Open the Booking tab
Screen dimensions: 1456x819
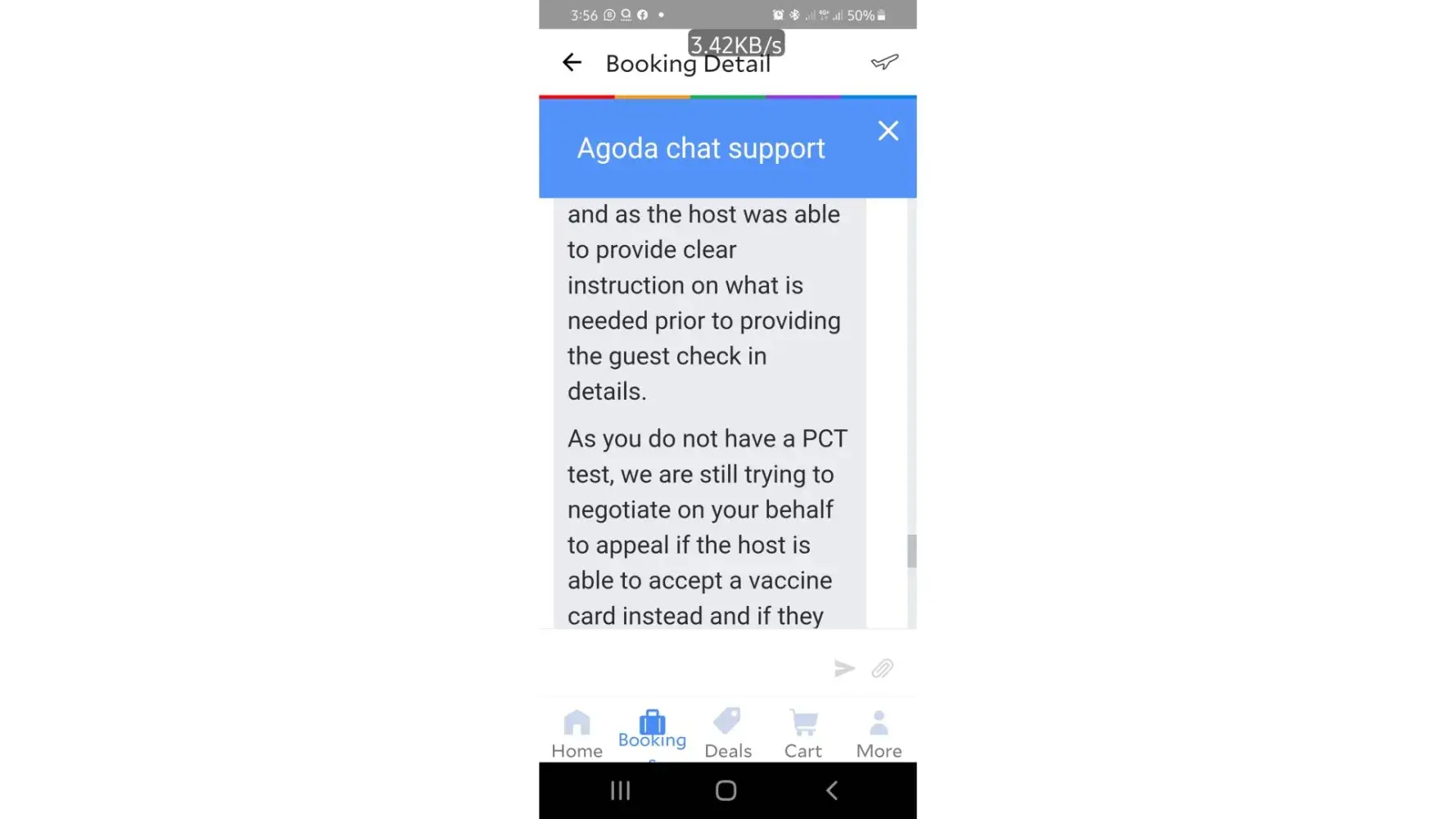(x=652, y=729)
